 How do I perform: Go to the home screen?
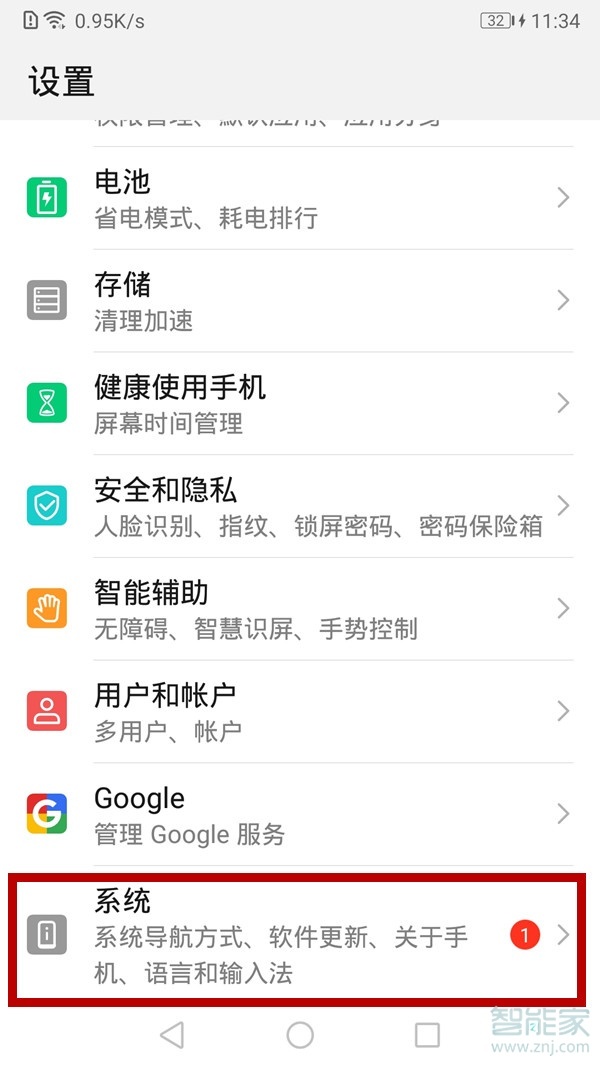click(300, 1035)
